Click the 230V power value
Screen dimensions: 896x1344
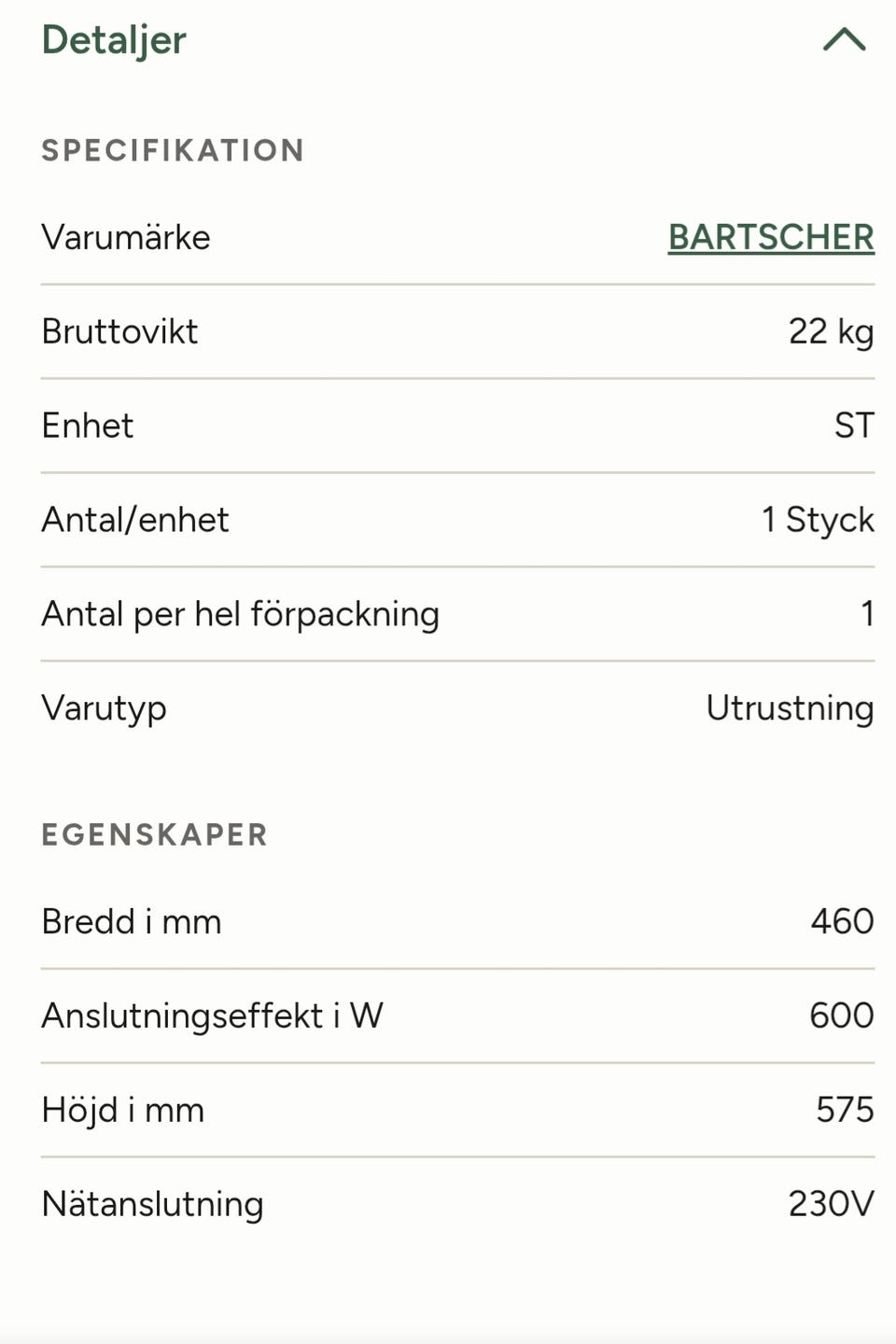pos(826,1204)
